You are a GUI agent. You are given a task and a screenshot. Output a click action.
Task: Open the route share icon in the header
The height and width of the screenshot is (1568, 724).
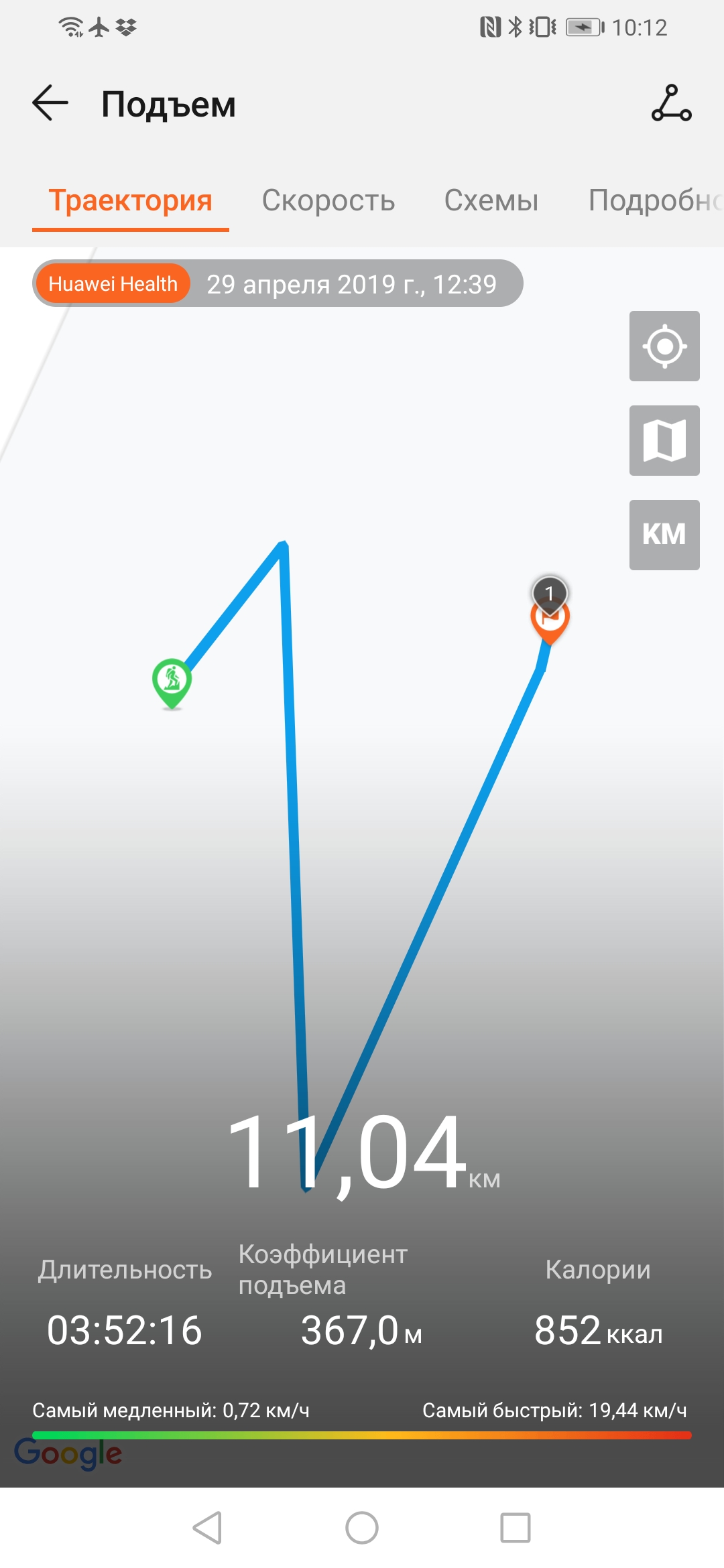671,104
